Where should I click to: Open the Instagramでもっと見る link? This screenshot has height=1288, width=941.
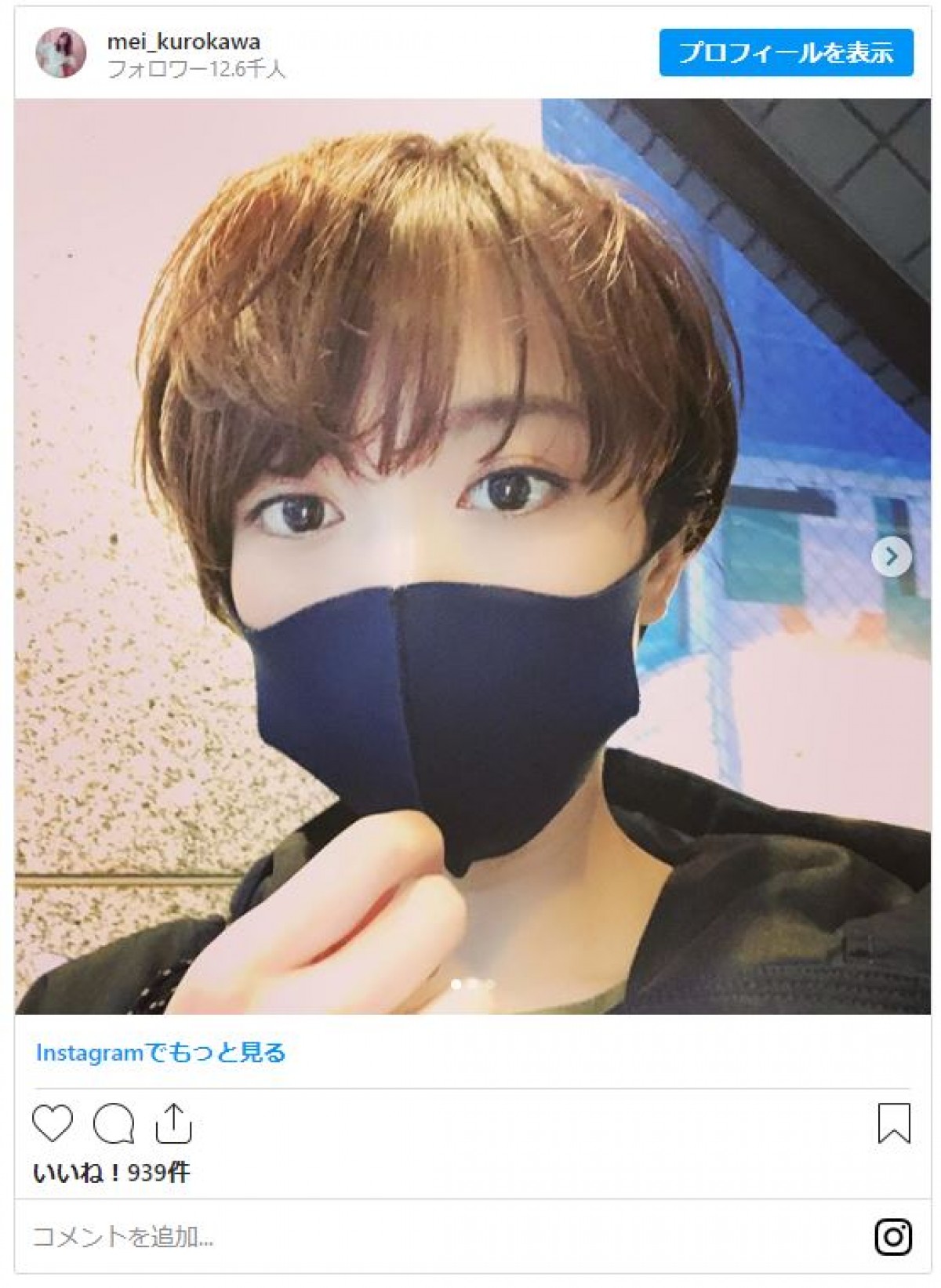point(161,1053)
